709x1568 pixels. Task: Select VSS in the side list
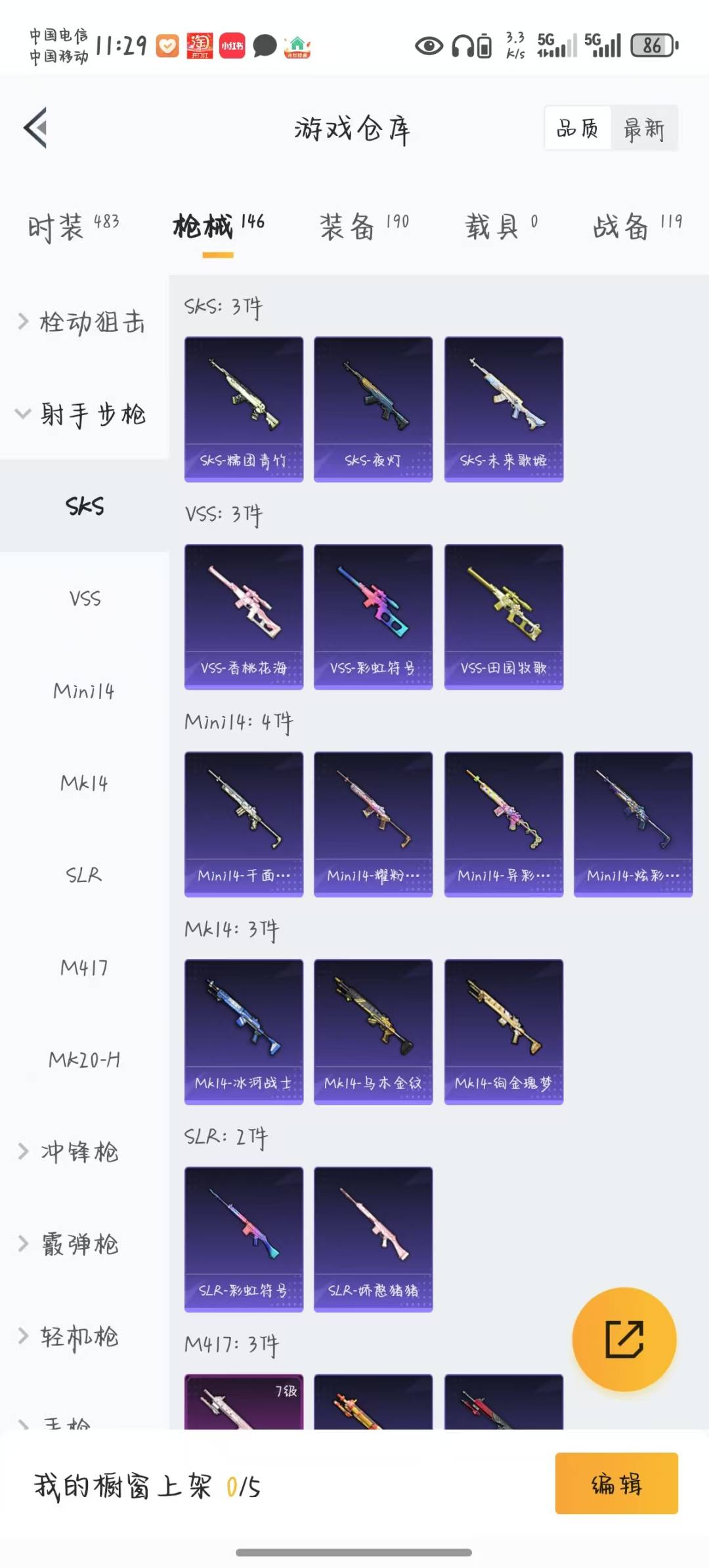pos(85,598)
